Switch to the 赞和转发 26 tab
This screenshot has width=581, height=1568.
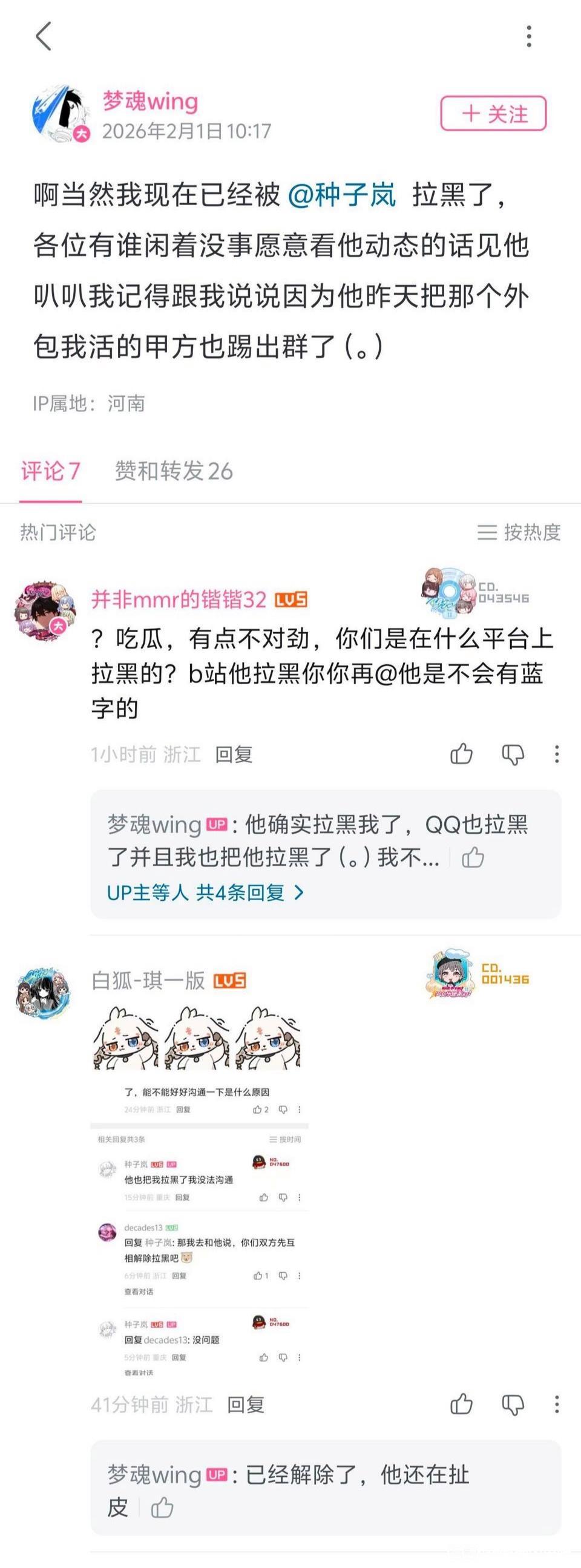[174, 471]
